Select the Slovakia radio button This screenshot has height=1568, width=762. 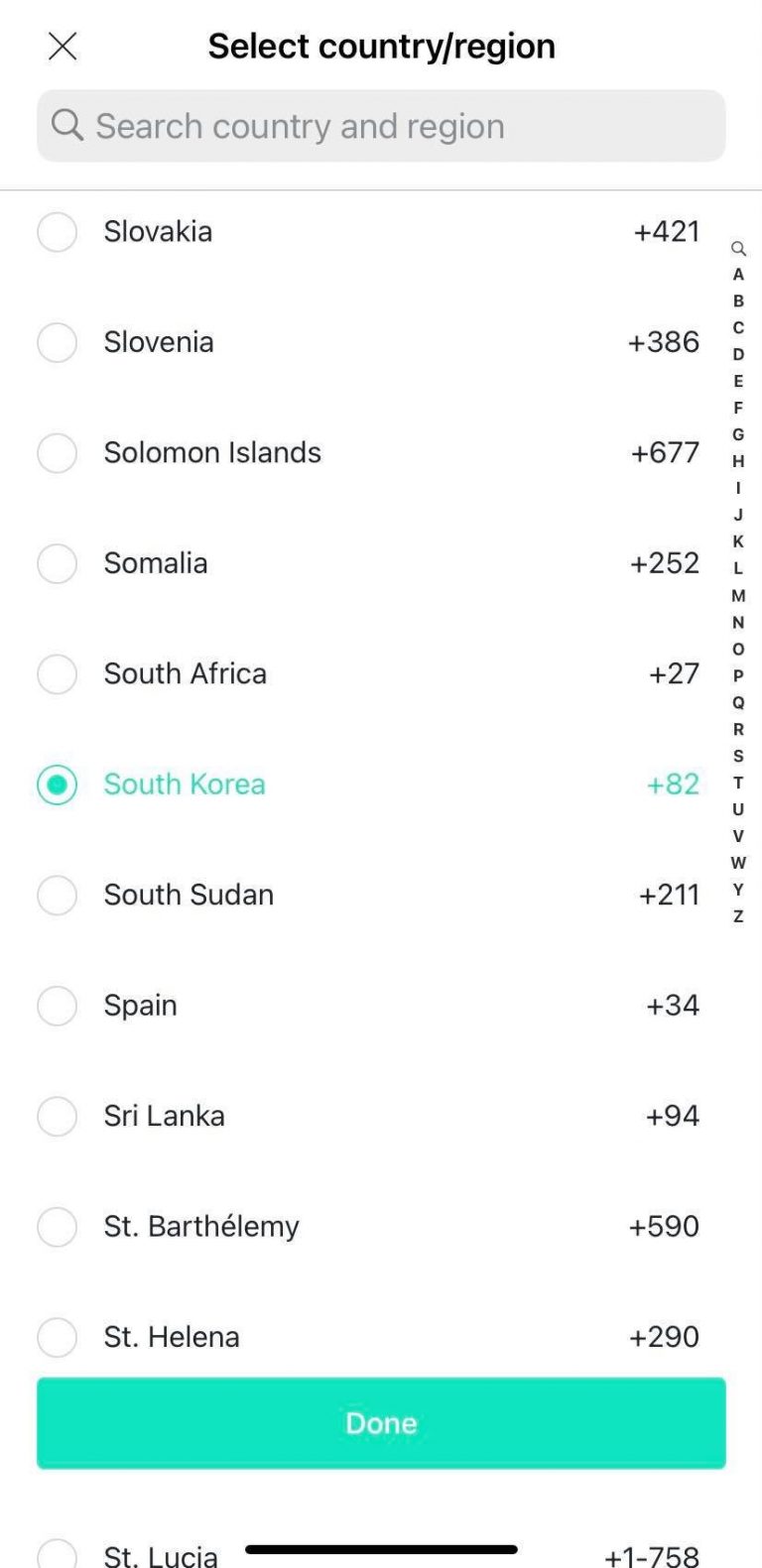57,232
